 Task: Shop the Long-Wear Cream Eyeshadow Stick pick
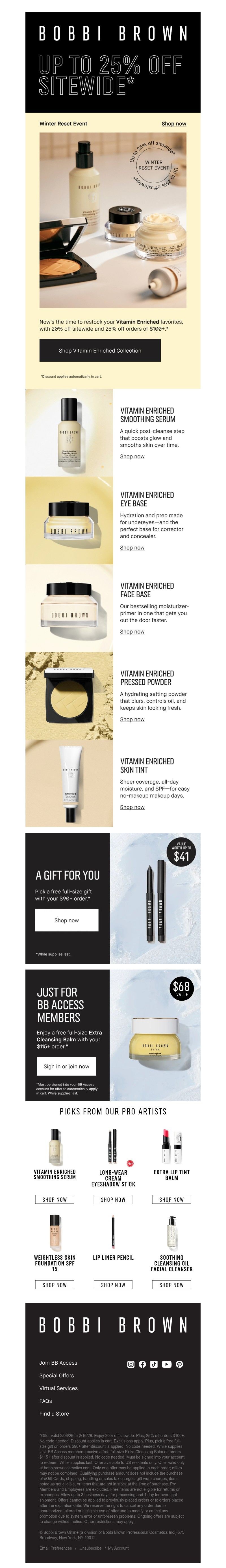pos(113,1200)
